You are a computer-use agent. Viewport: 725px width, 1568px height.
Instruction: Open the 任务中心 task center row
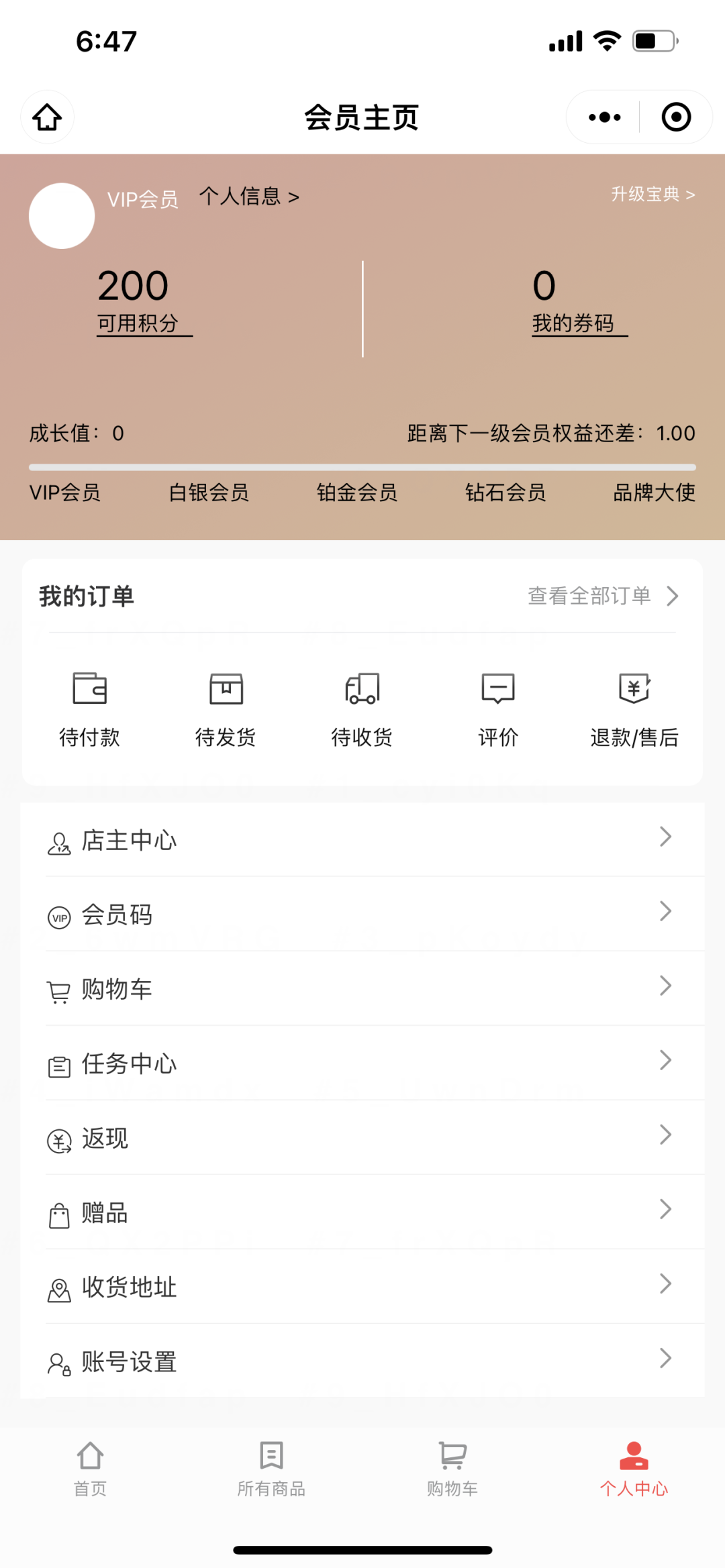(362, 1063)
